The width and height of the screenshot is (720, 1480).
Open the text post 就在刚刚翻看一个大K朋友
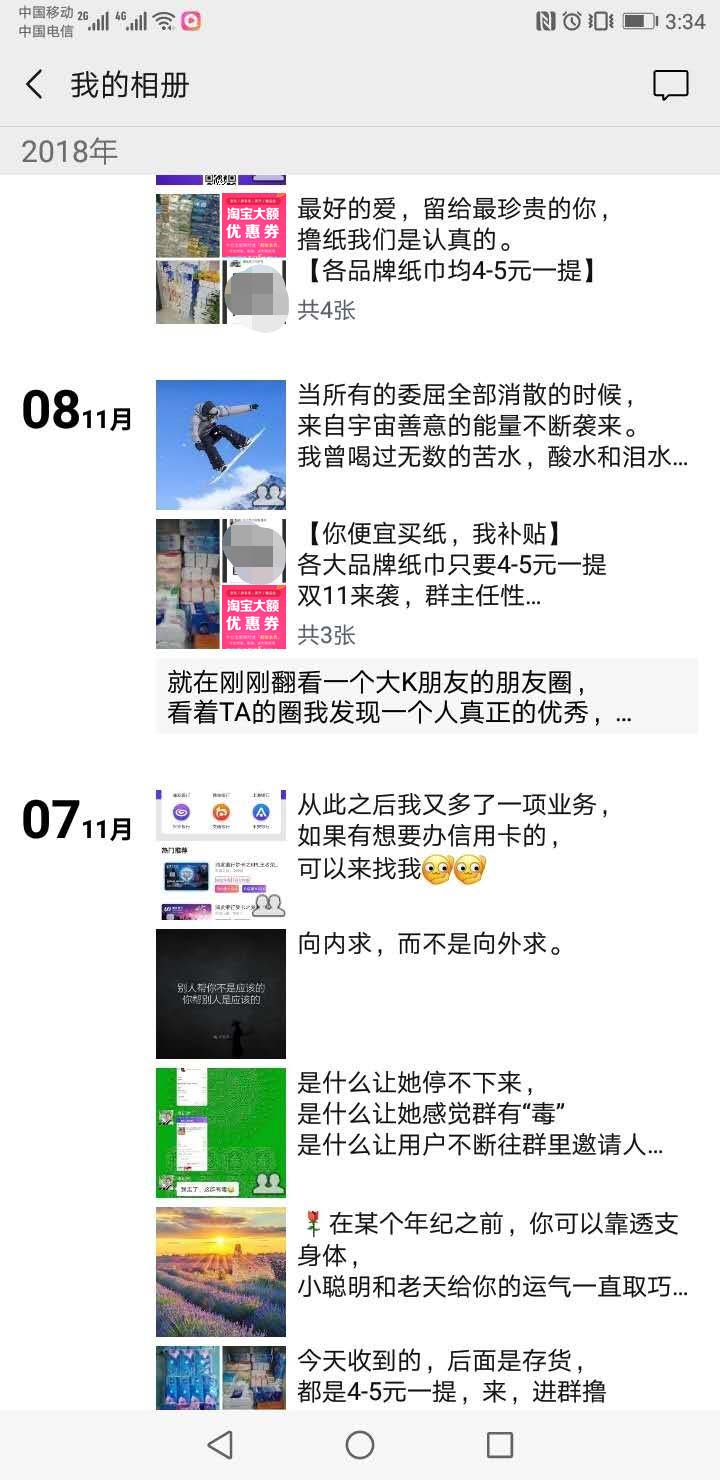[427, 698]
